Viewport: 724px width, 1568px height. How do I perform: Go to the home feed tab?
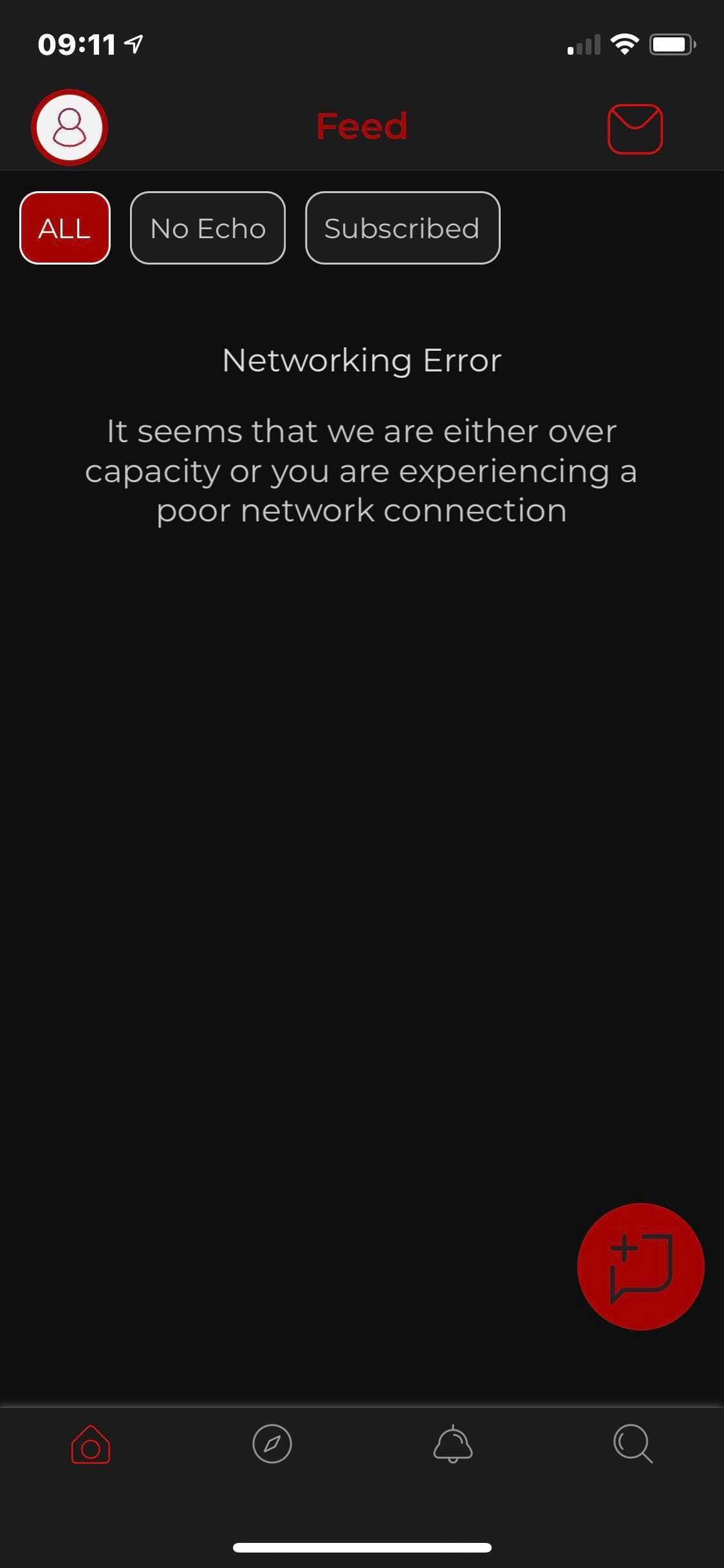pos(91,1444)
